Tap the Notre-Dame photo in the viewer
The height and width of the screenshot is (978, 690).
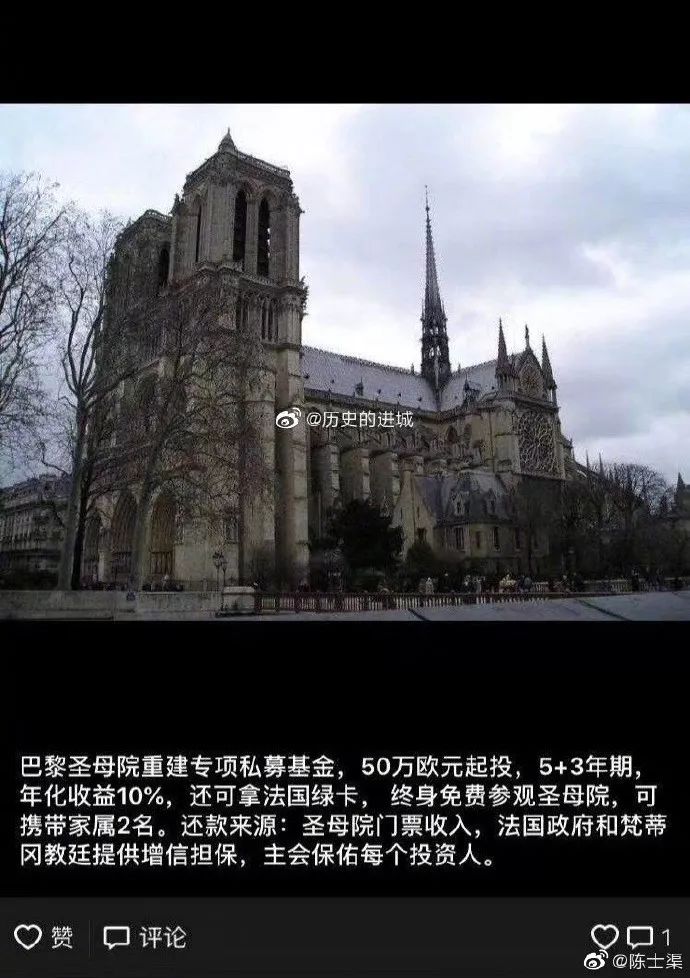[x=345, y=362]
